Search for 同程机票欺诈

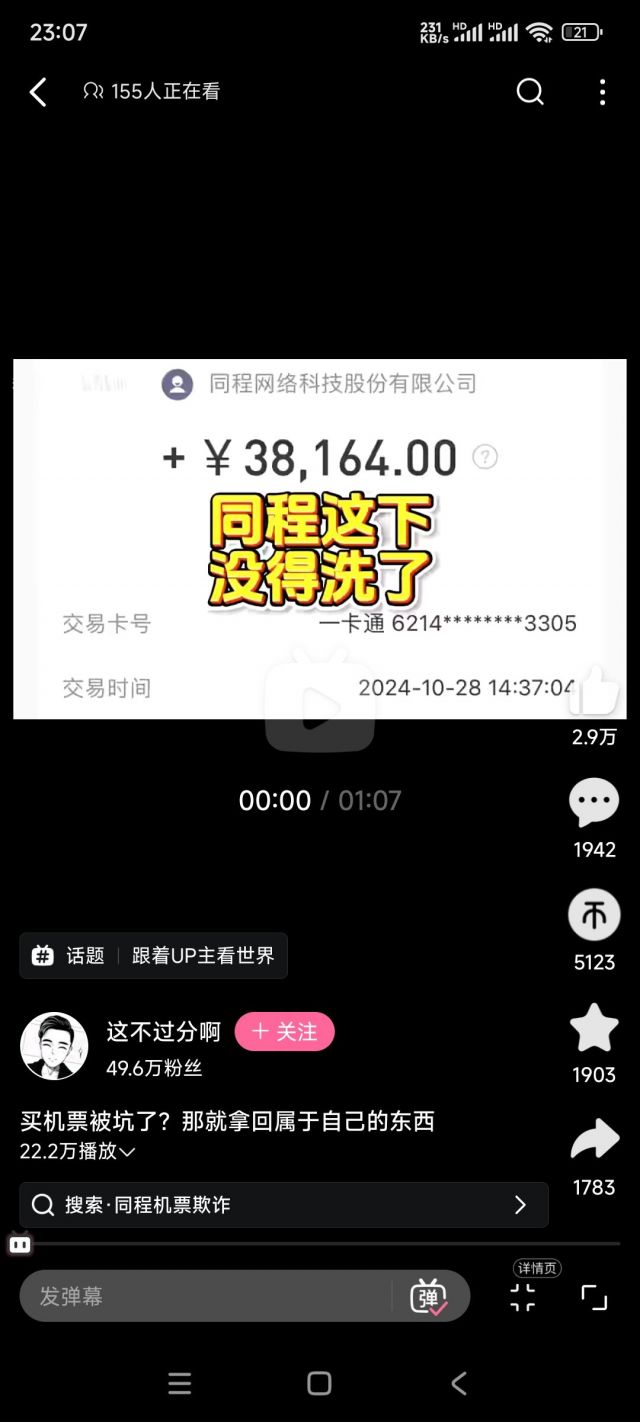(x=284, y=1205)
